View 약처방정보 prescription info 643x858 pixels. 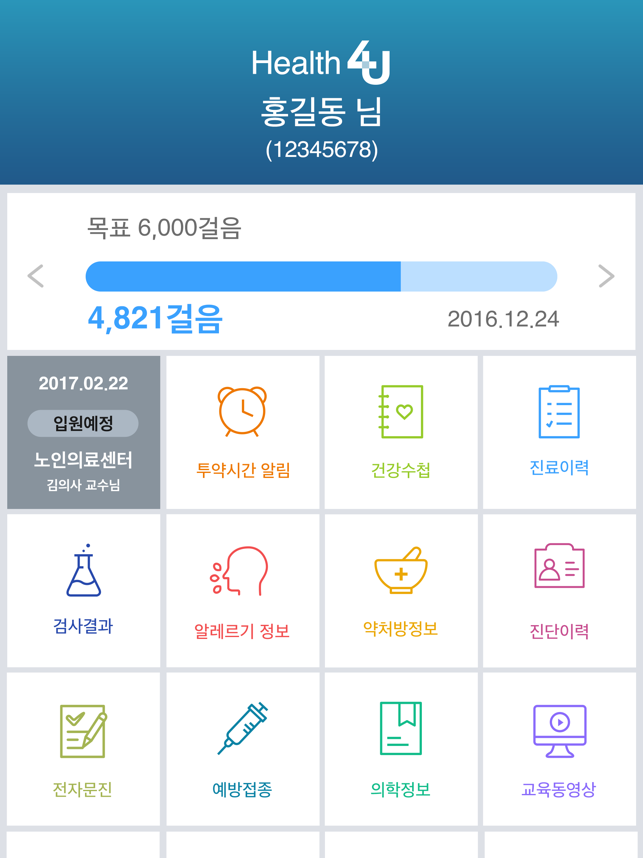coord(401,590)
